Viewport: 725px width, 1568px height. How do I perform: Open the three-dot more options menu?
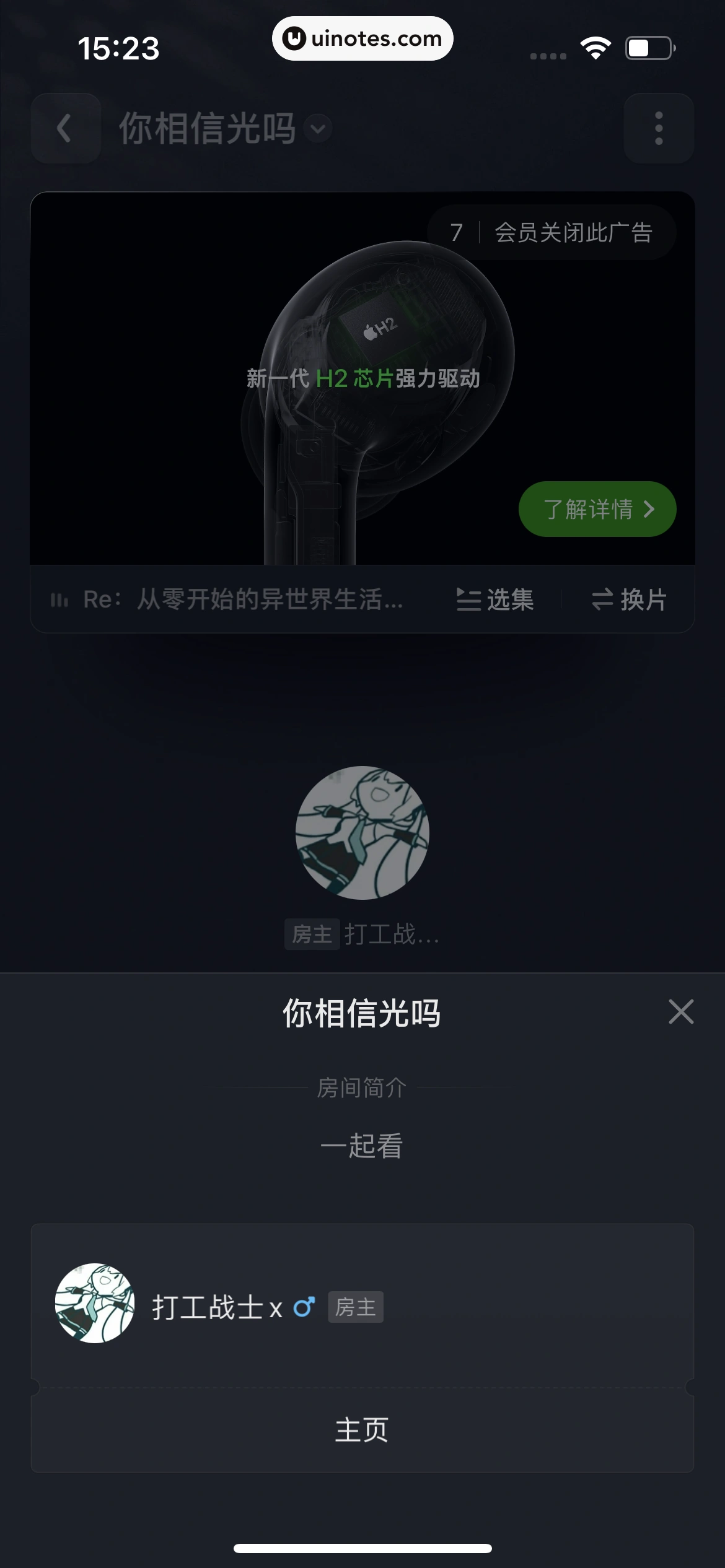point(659,128)
